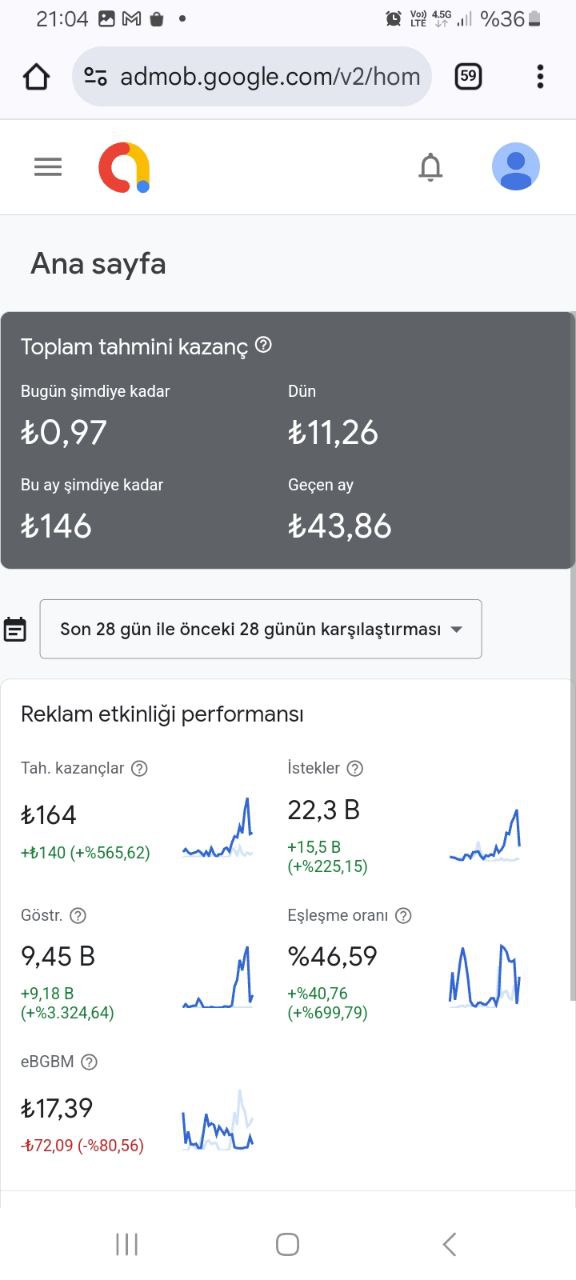The image size is (576, 1280).
Task: Open recent apps from navigation bar
Action: point(127,1244)
